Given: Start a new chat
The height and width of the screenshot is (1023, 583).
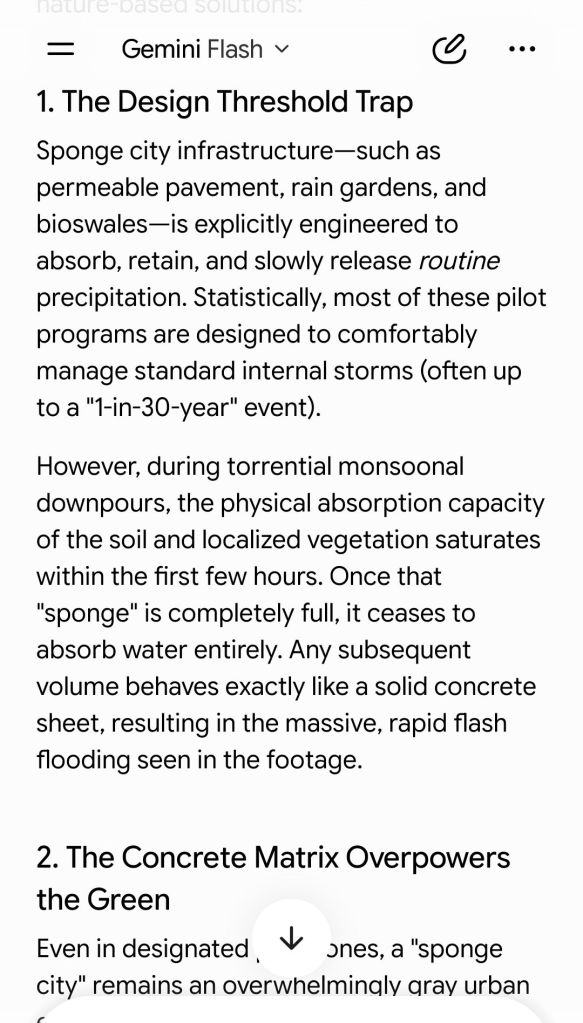Looking at the screenshot, I should (449, 49).
